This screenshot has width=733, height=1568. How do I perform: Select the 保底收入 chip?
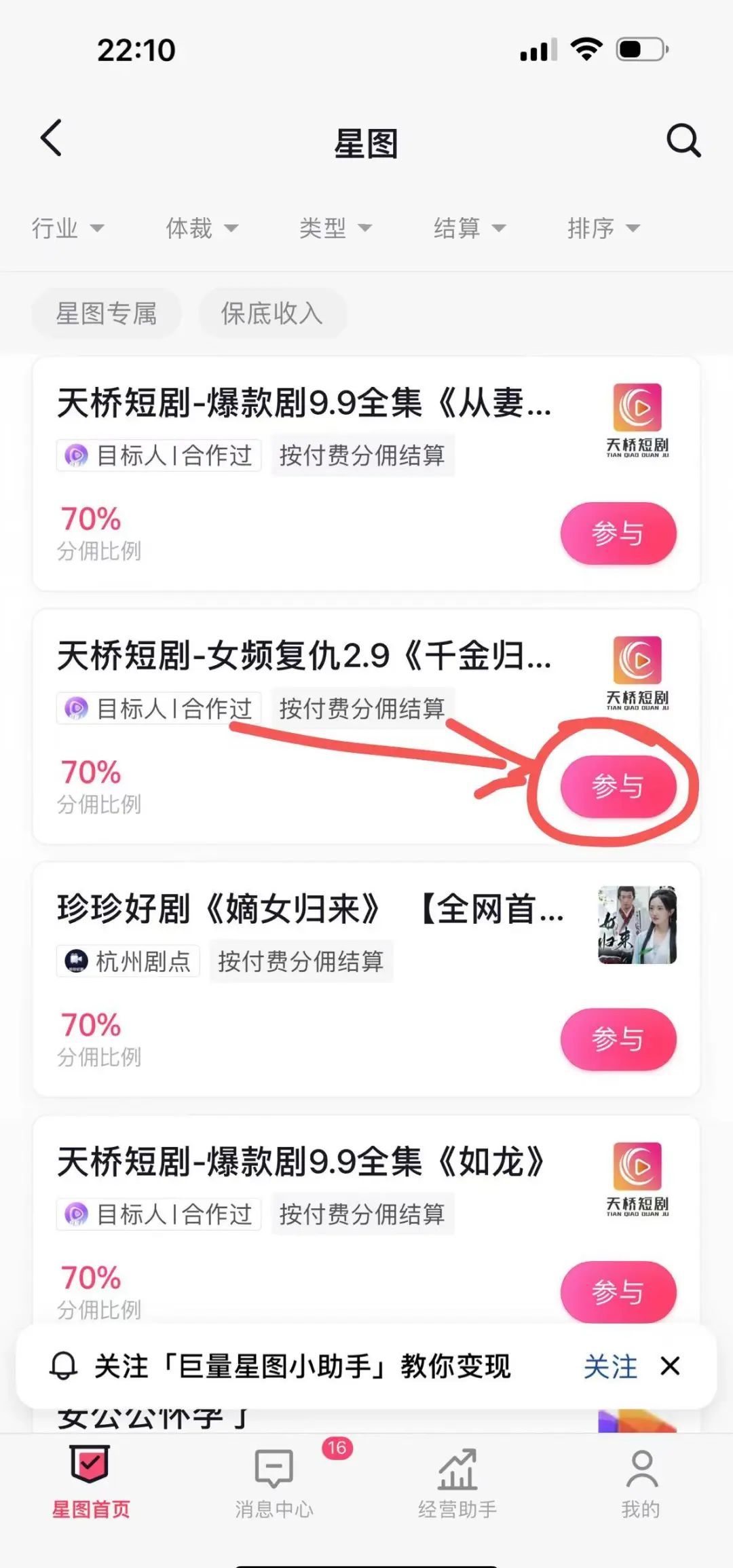click(272, 314)
